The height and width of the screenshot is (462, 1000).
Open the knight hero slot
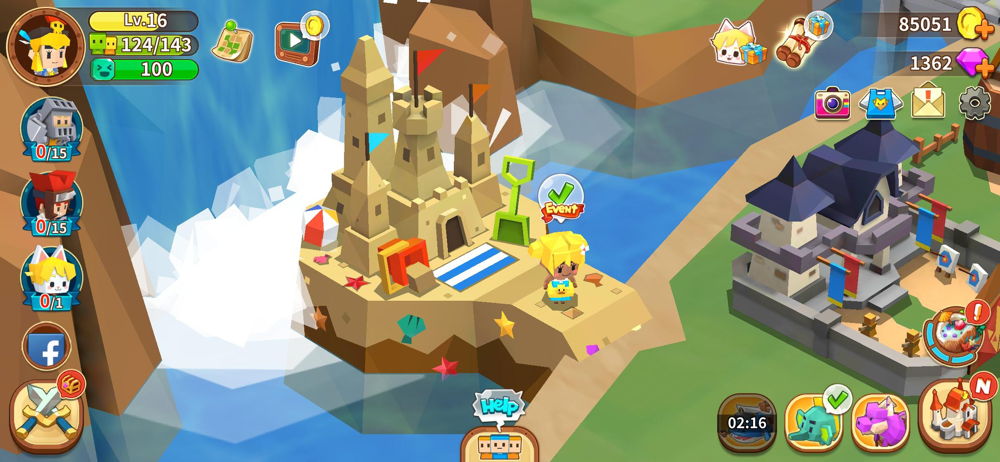coord(50,126)
